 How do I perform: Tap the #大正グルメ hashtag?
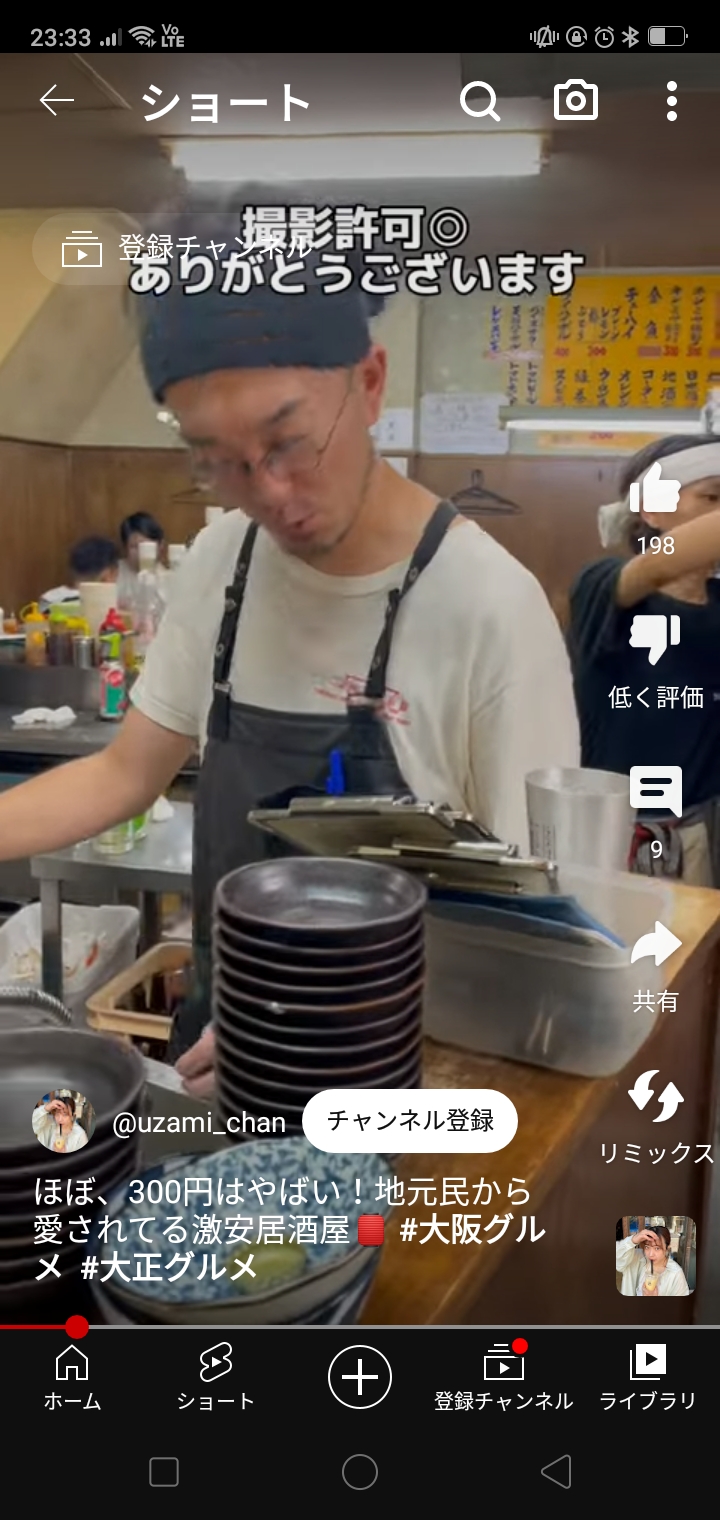coord(168,1268)
